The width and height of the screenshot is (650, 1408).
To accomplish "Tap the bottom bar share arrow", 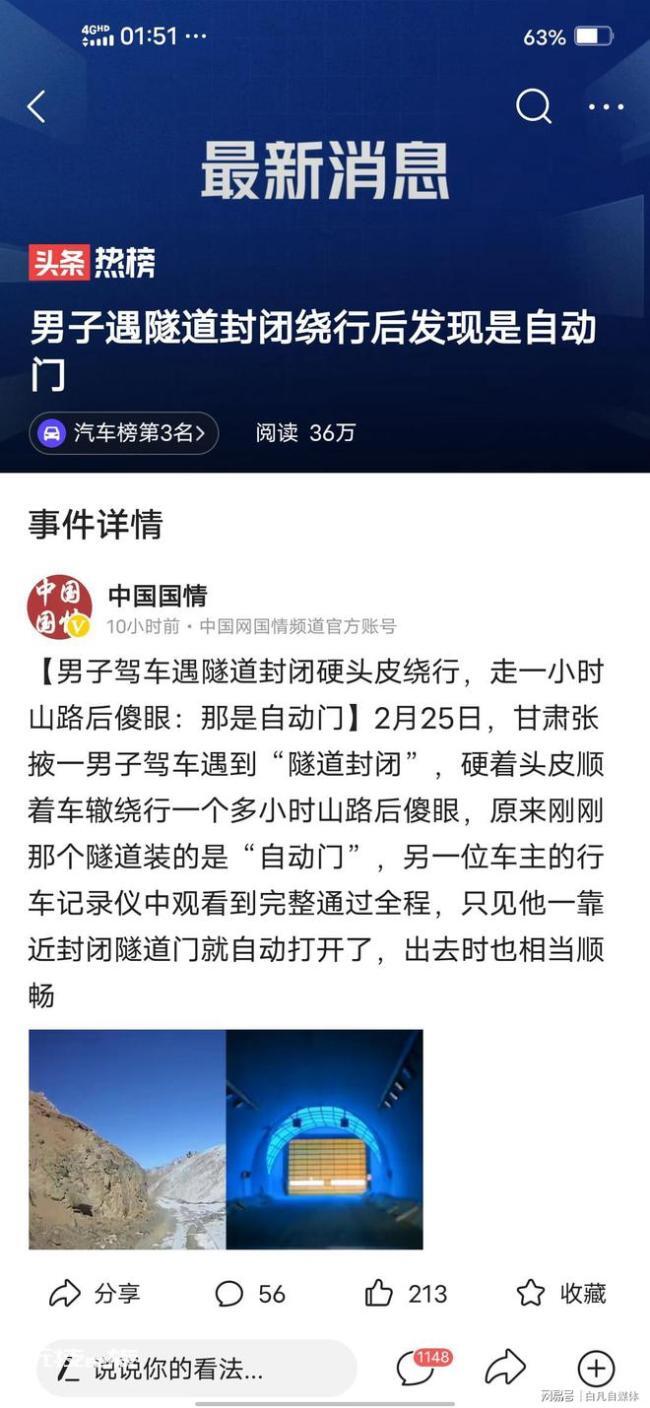I will click(505, 1367).
